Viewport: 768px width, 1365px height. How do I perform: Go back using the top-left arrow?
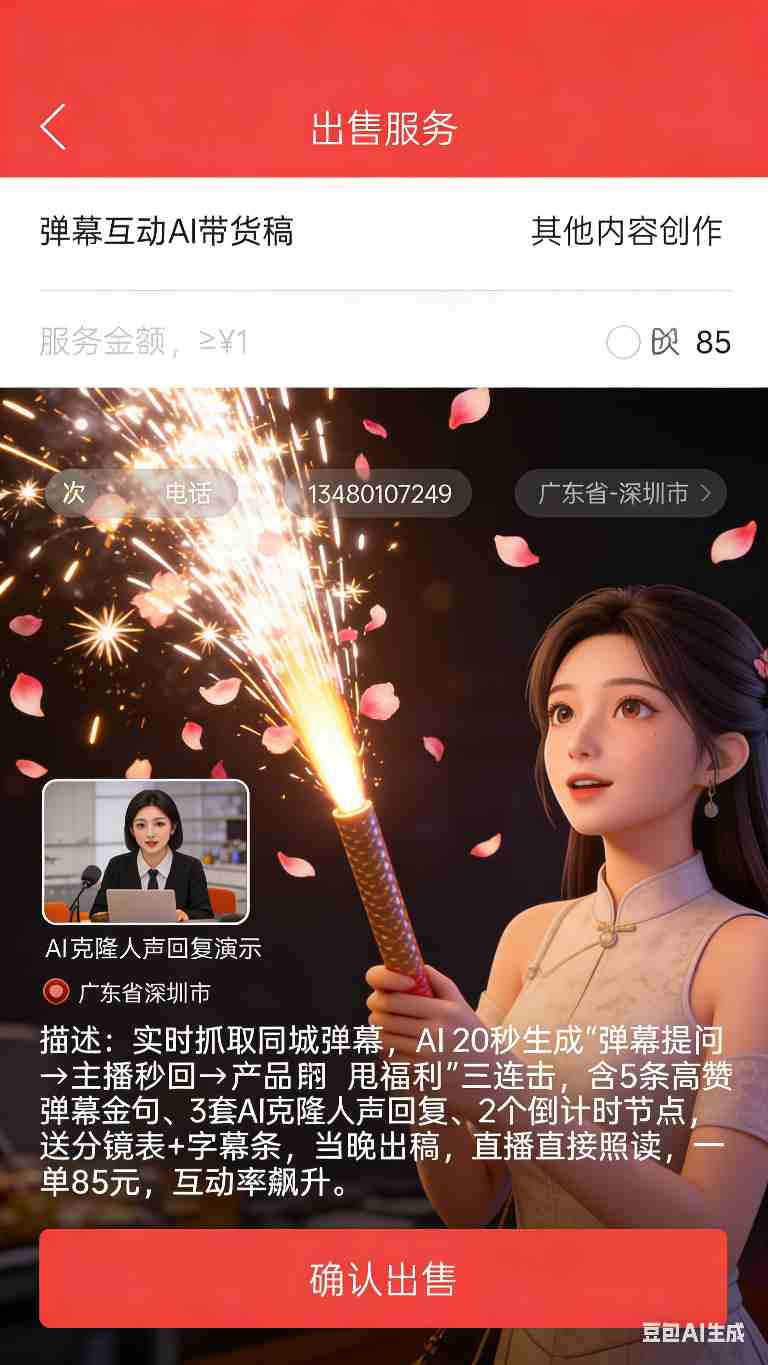[53, 128]
